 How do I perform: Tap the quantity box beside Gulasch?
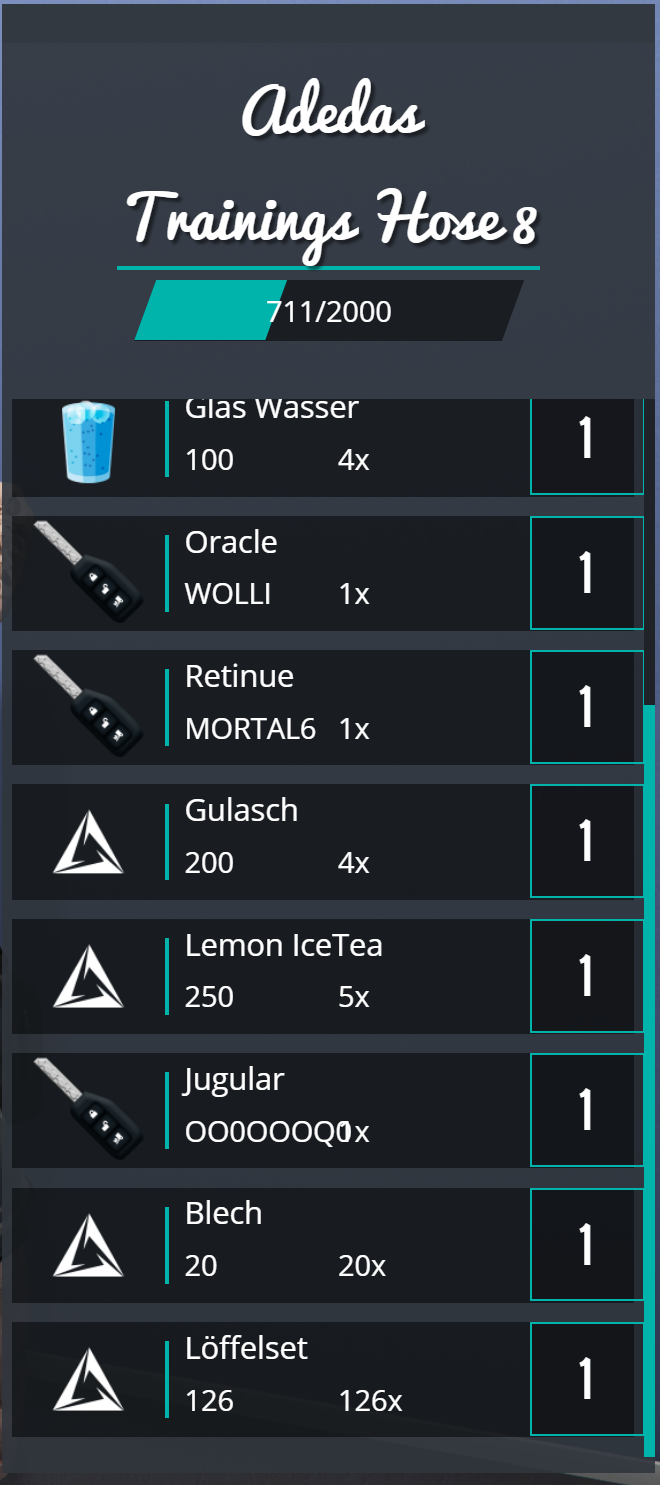[587, 840]
